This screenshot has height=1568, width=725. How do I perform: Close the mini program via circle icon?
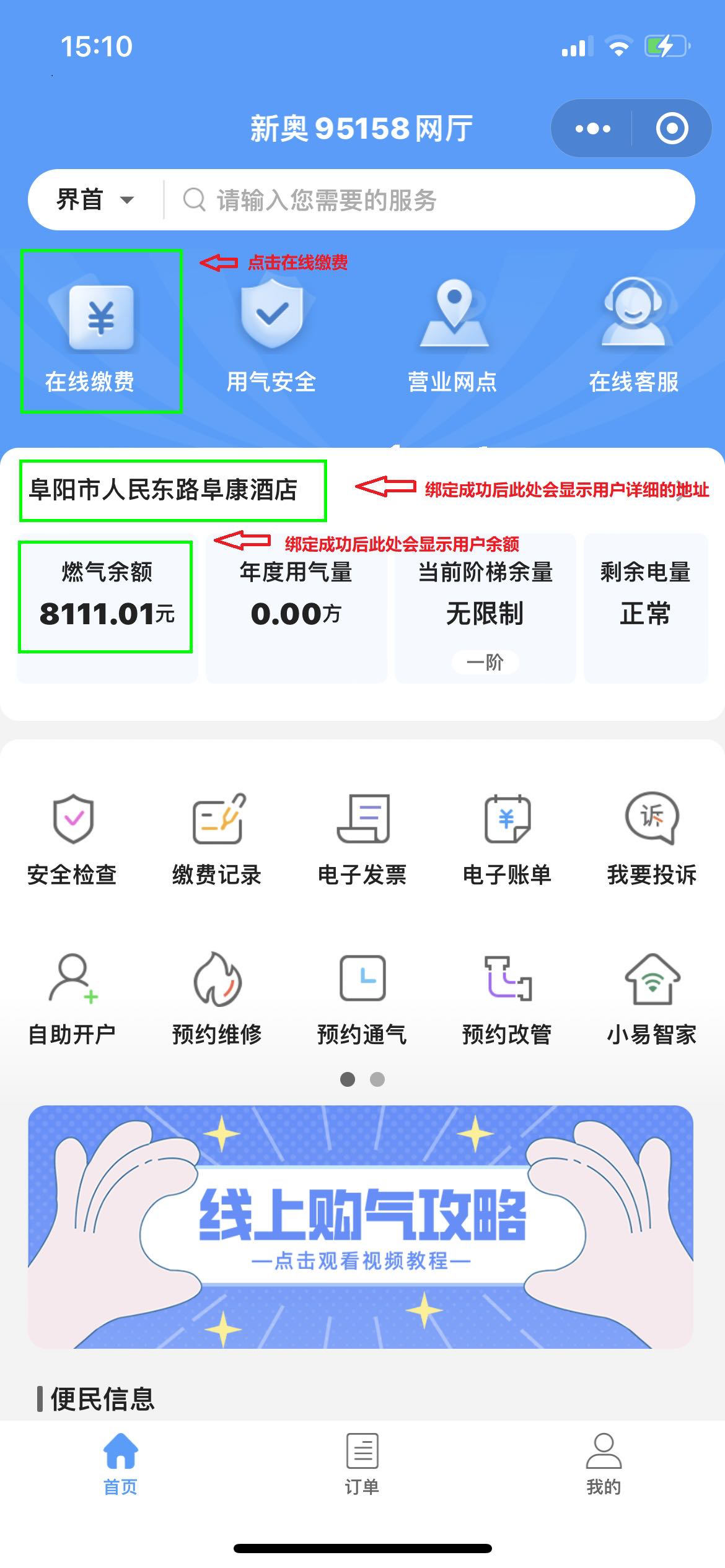[672, 129]
